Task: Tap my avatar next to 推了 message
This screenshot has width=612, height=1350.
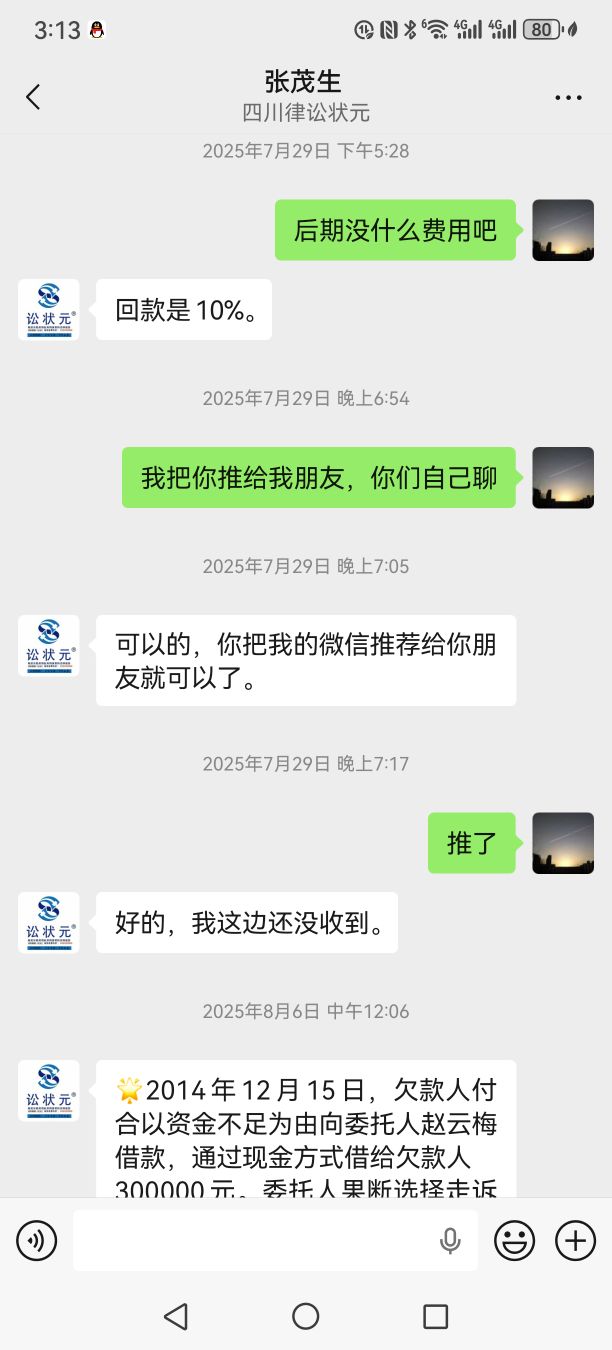Action: coord(563,843)
